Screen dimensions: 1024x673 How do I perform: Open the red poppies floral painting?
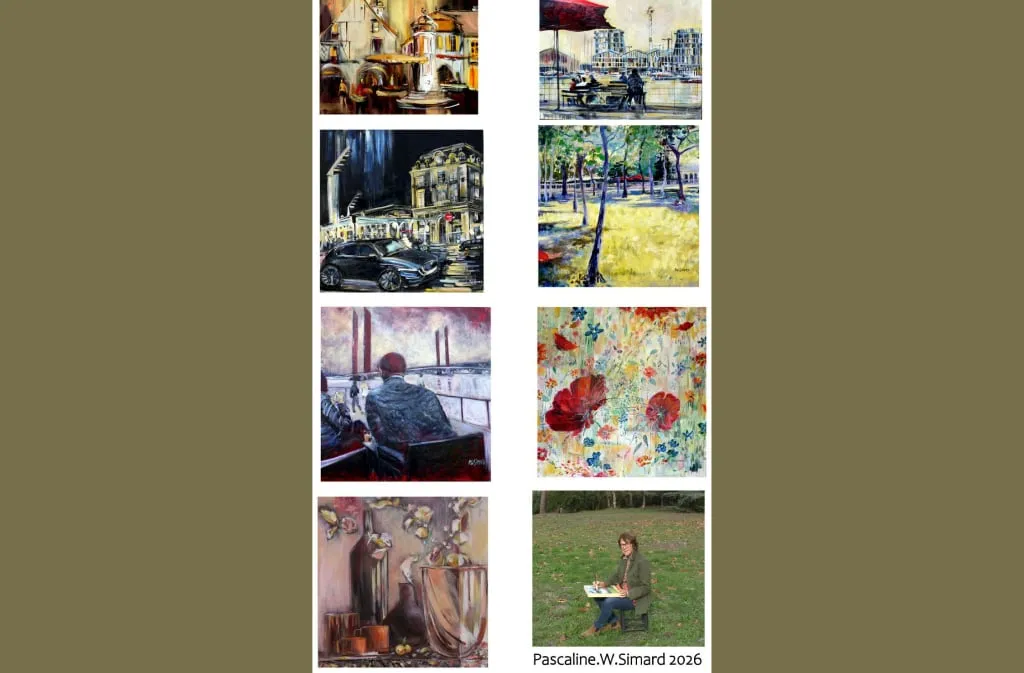[621, 391]
